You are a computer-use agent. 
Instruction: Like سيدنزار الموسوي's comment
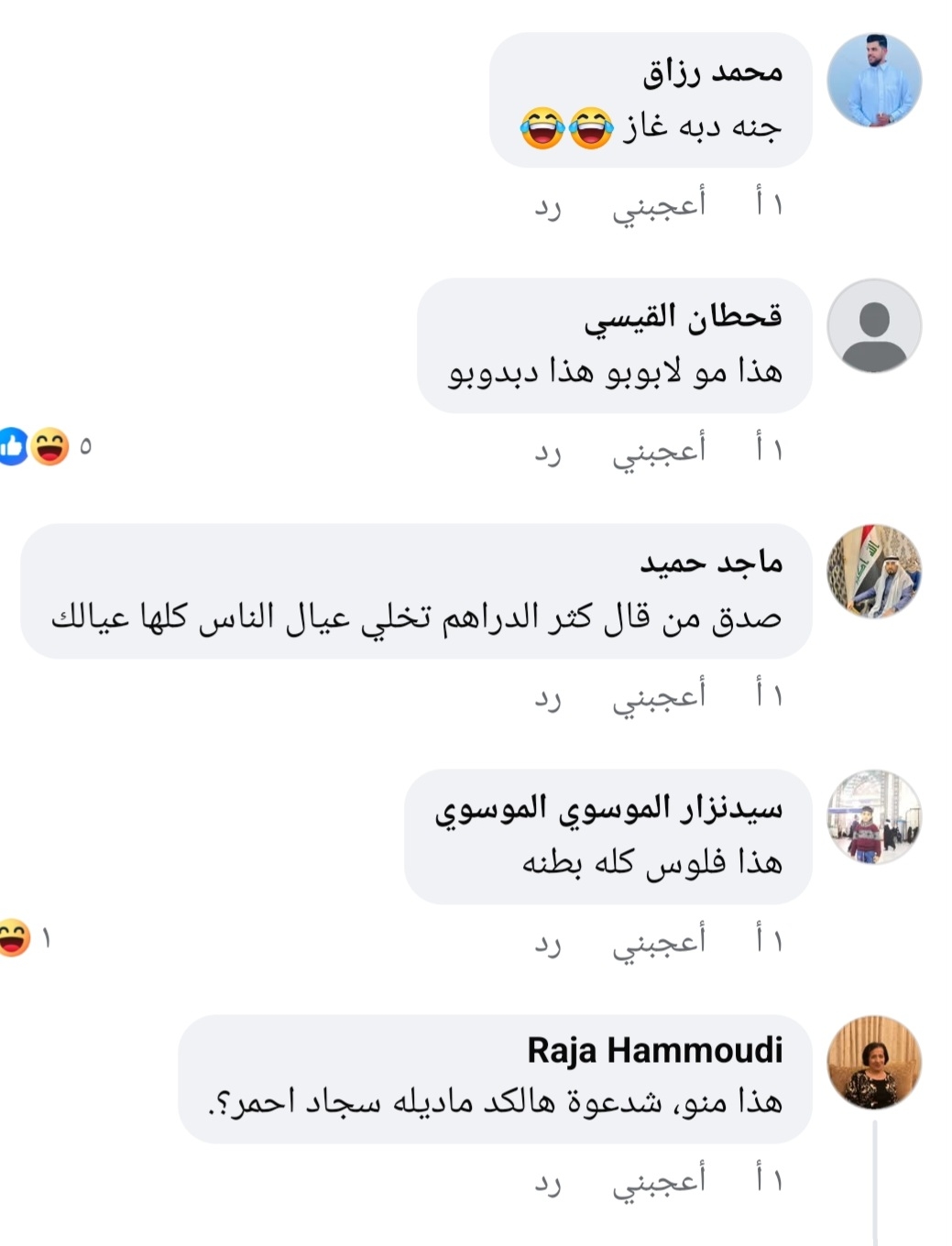point(659,941)
